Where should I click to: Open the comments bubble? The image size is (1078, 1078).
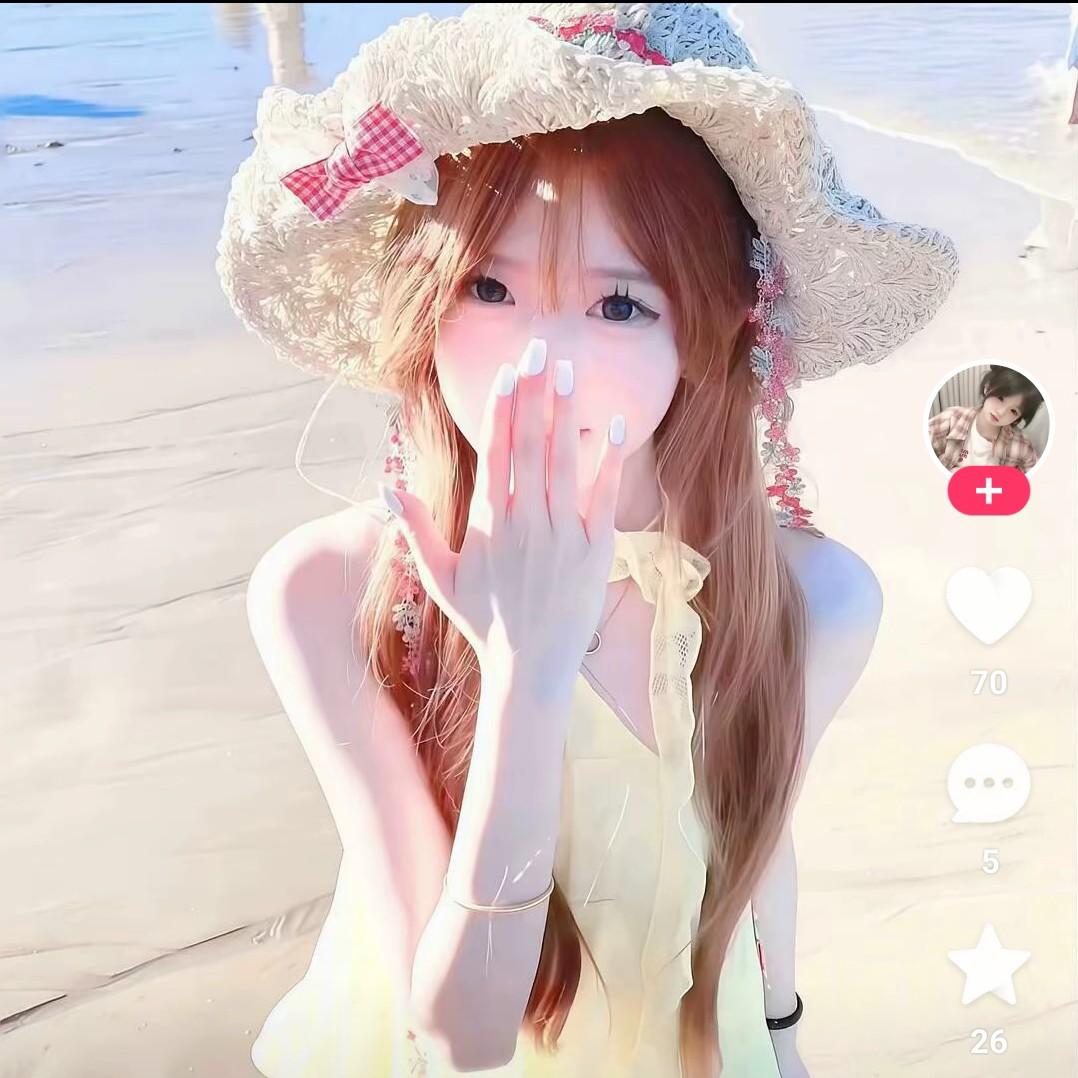988,783
